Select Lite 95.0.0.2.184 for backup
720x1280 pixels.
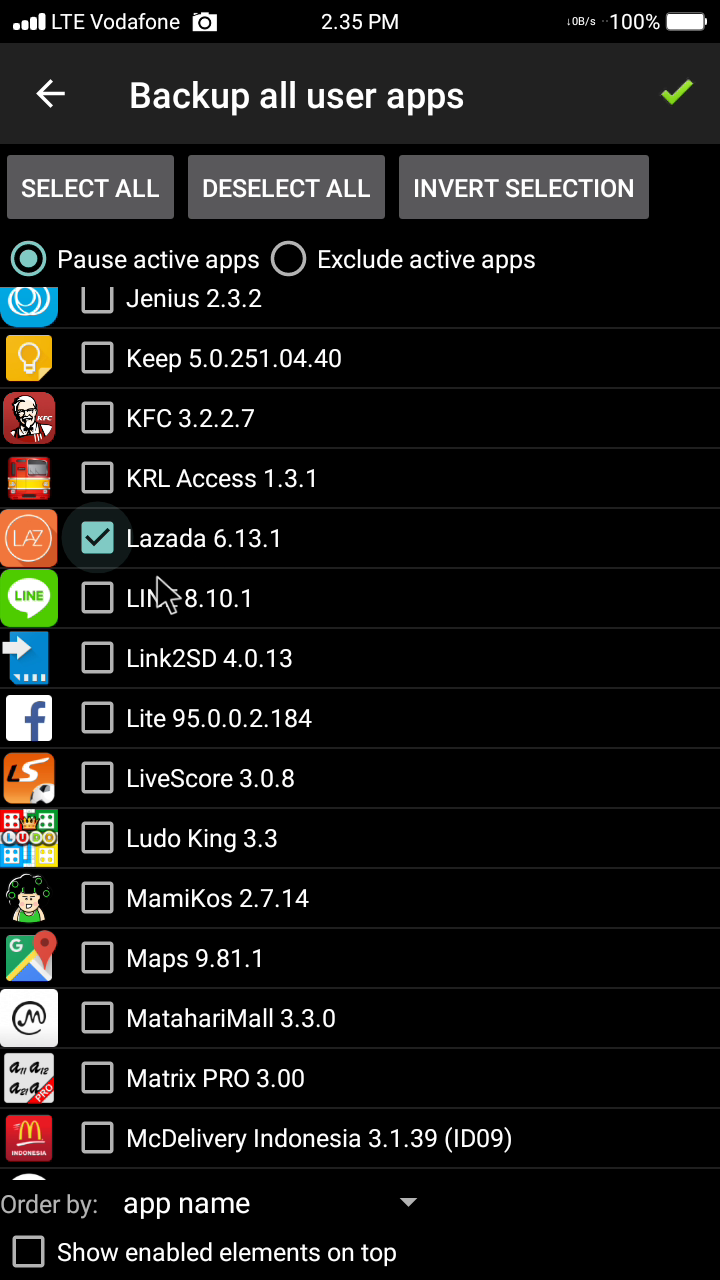click(97, 718)
